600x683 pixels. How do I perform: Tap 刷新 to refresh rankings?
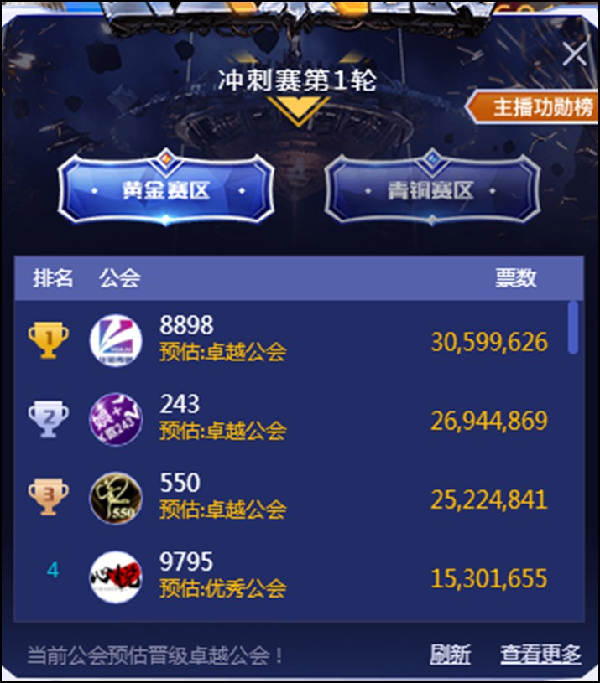(450, 655)
